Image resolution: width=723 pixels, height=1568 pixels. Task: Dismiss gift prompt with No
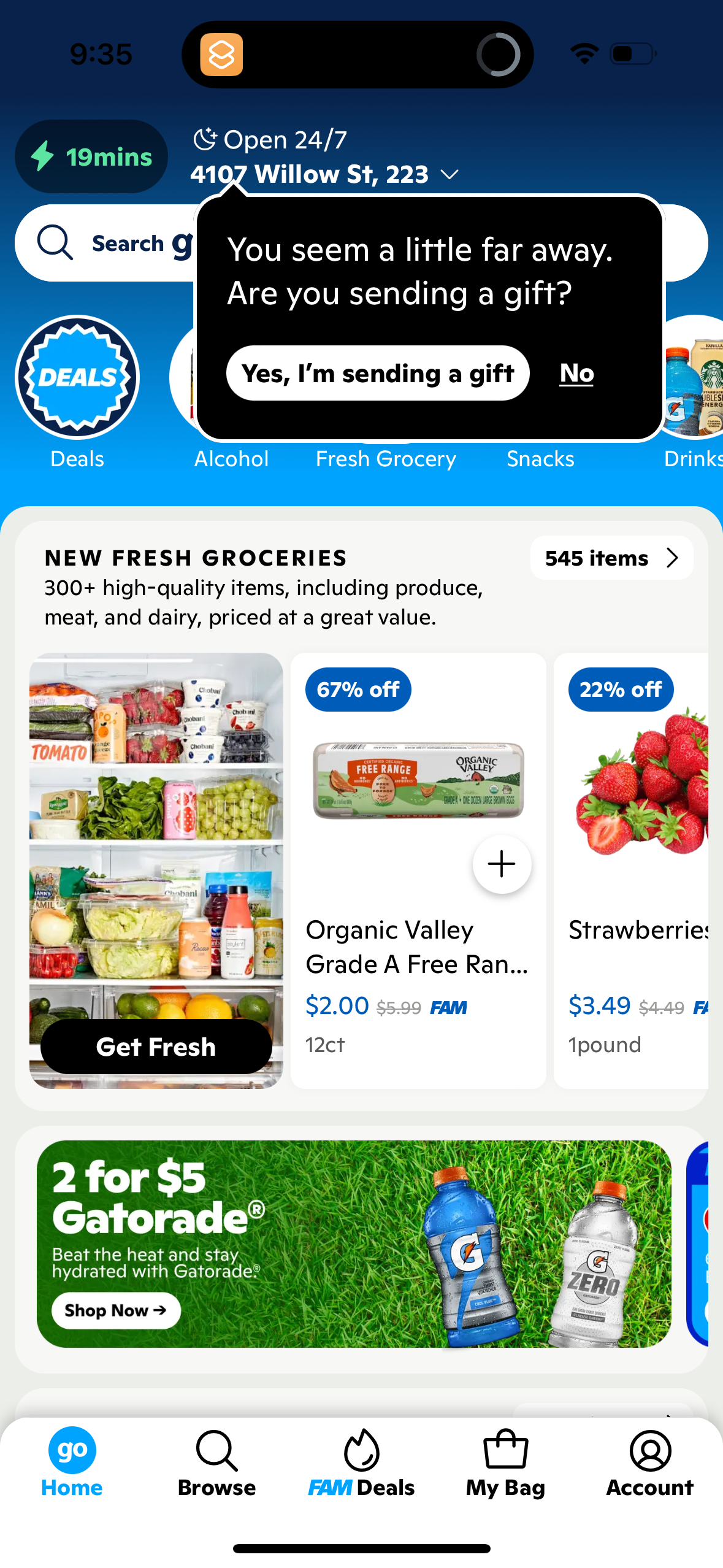coord(575,372)
